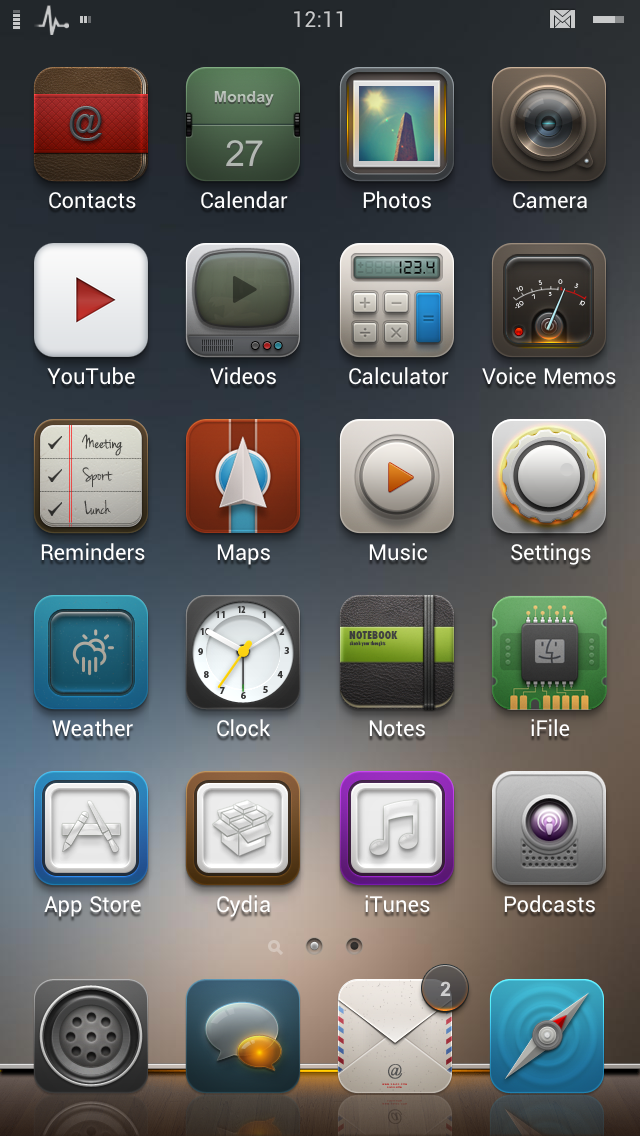The height and width of the screenshot is (1136, 640).
Task: Open the Contacts app
Action: point(91,124)
